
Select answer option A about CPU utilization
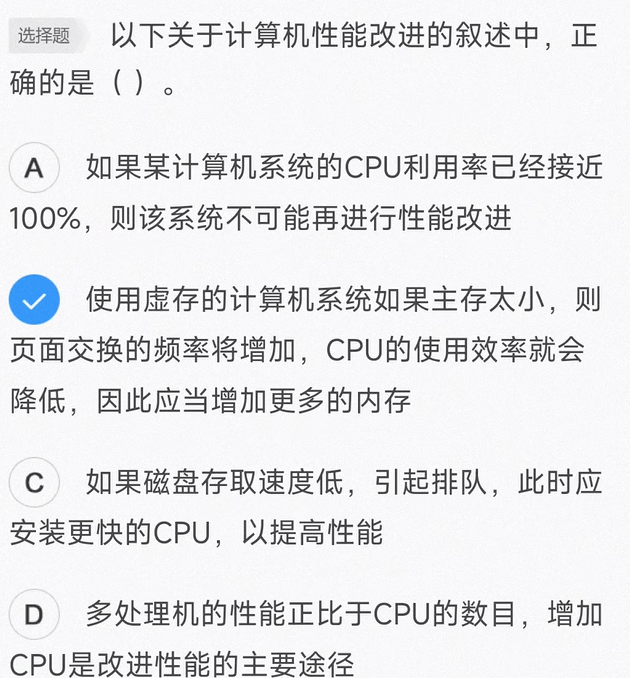coord(34,168)
